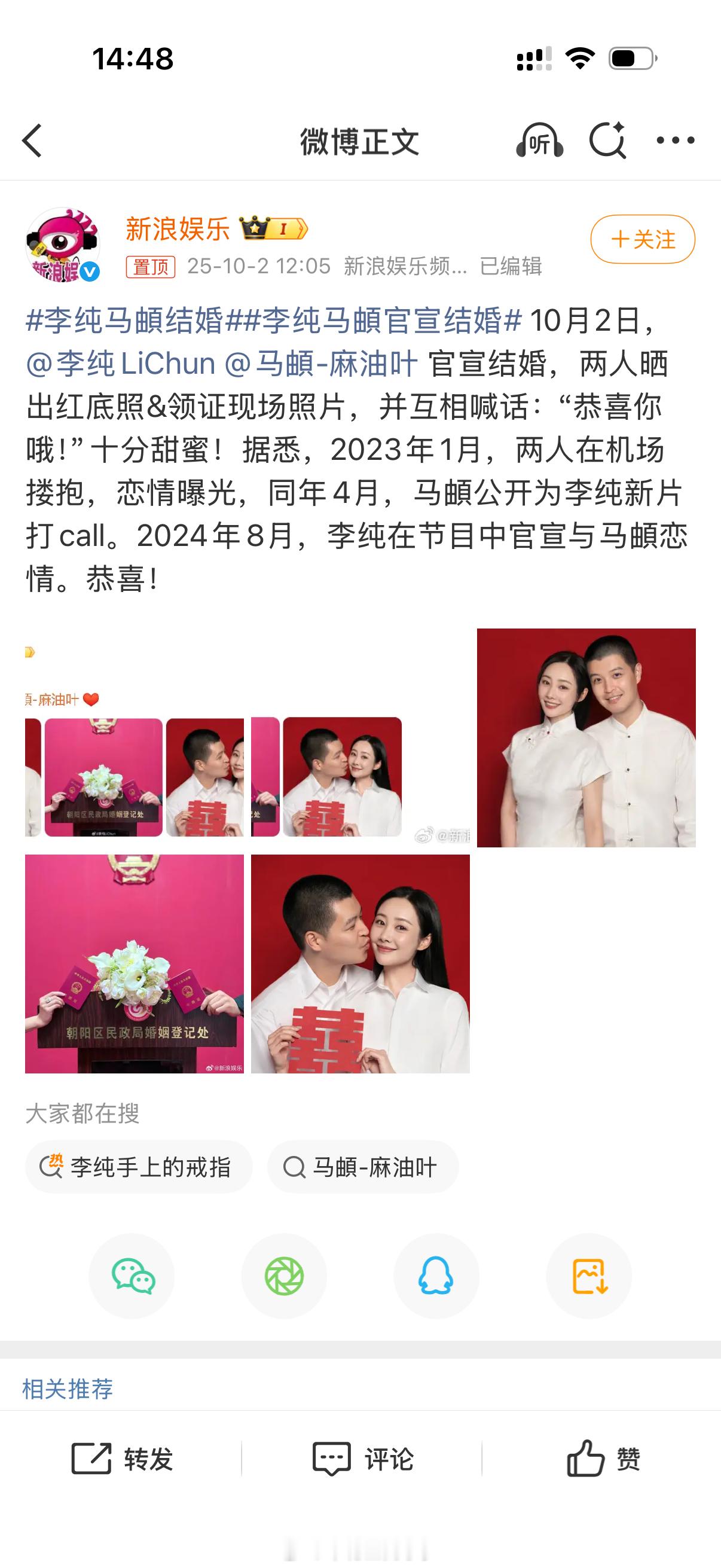Visit the @李纯LiChun mention

click(x=121, y=364)
